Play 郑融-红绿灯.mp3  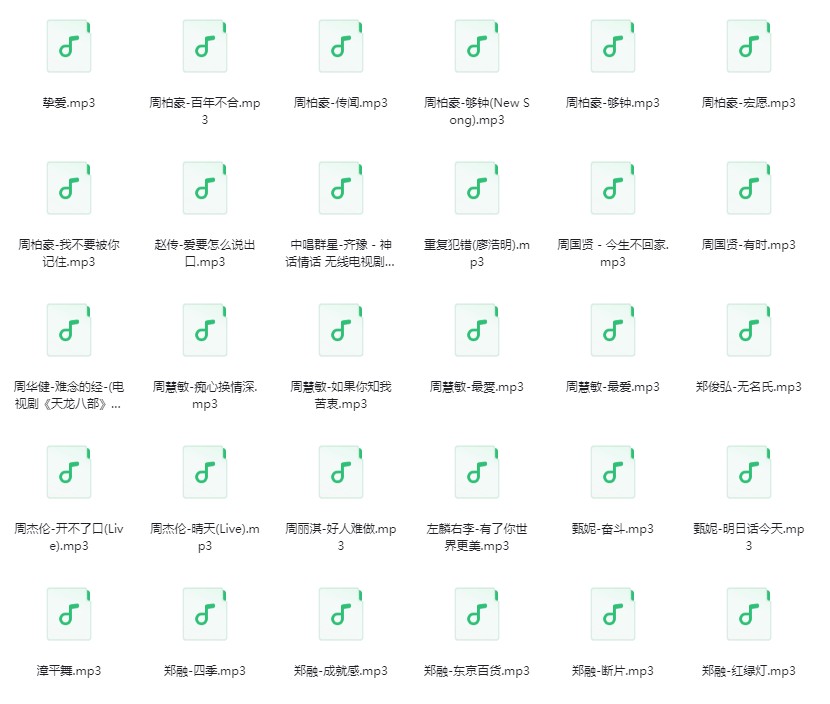pyautogui.click(x=749, y=614)
